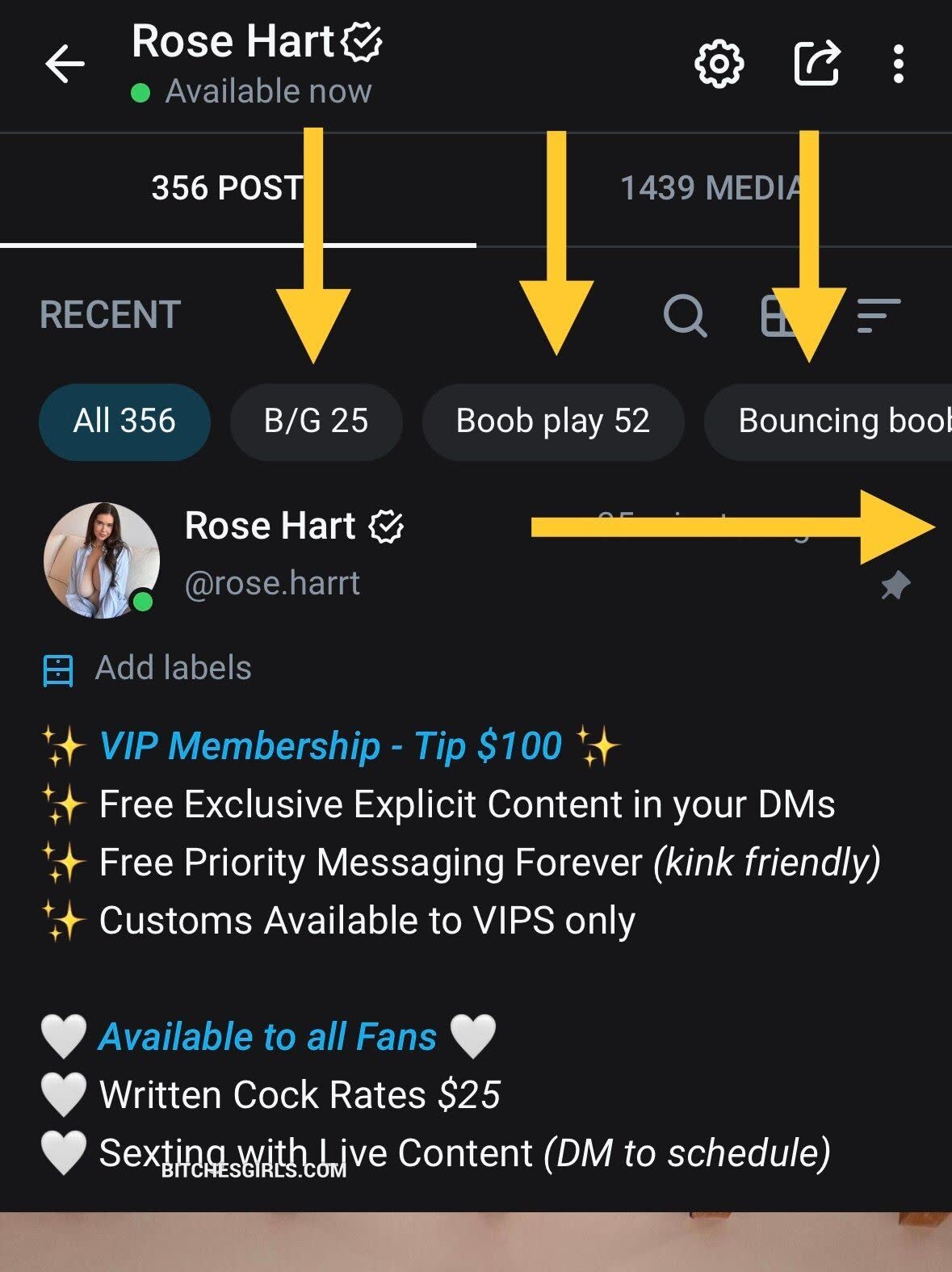This screenshot has width=952, height=1272.
Task: Go back using the top arrow
Action: click(x=65, y=64)
